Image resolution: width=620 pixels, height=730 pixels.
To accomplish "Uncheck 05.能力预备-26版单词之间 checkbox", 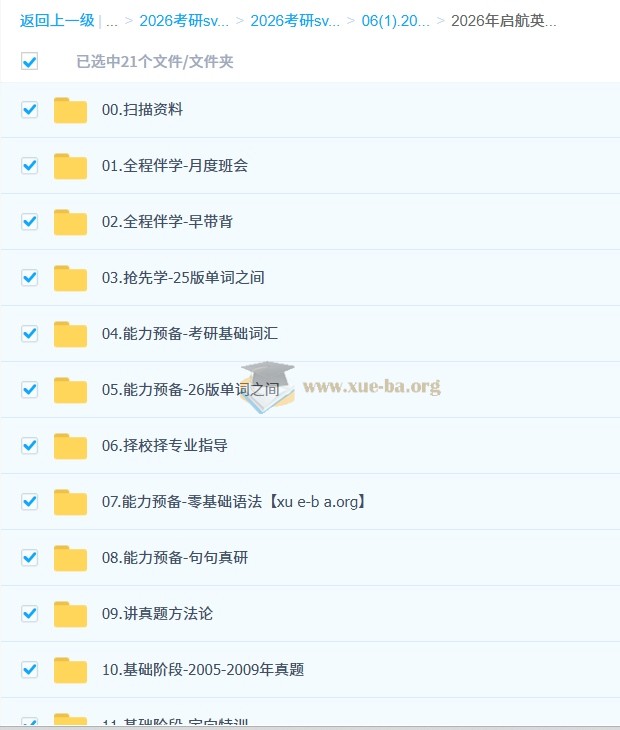I will click(30, 389).
